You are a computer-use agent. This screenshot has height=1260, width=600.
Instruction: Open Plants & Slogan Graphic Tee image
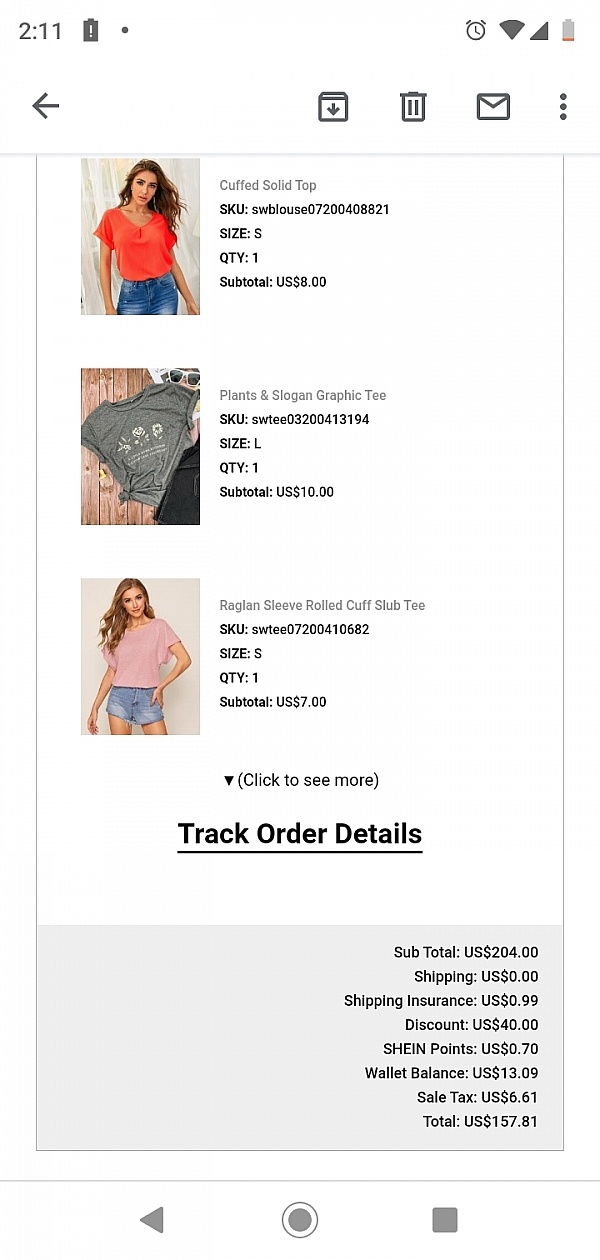(x=140, y=446)
